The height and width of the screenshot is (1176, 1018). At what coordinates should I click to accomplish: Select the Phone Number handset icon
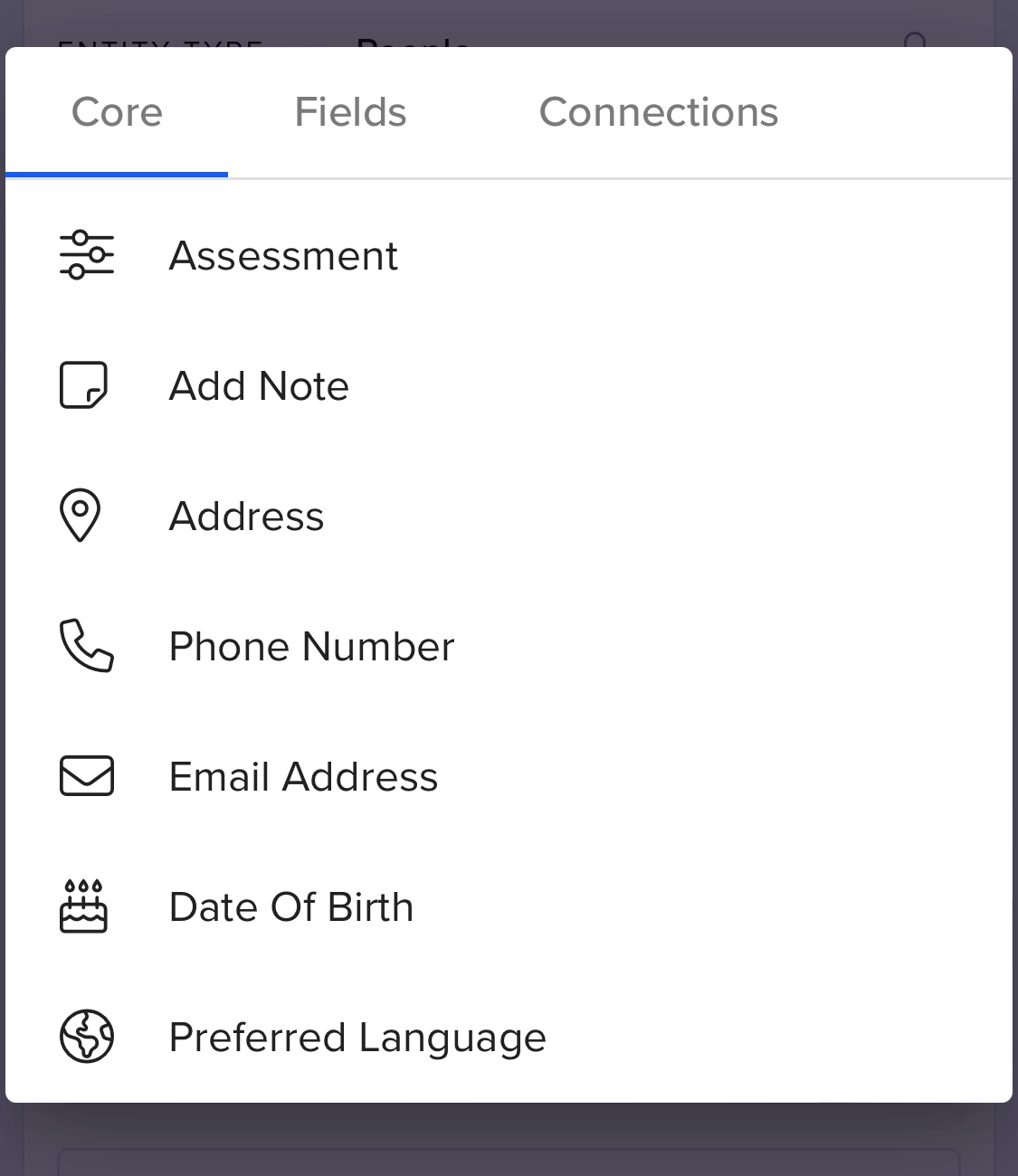[x=87, y=646]
